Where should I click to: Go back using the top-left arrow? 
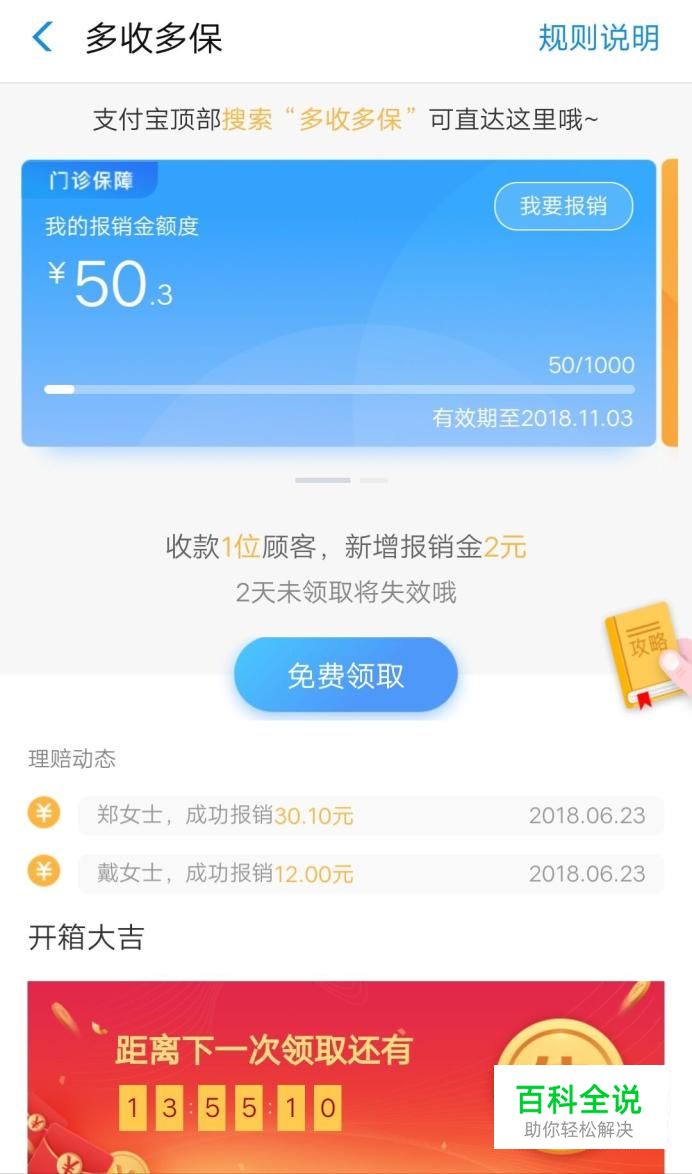tap(42, 38)
